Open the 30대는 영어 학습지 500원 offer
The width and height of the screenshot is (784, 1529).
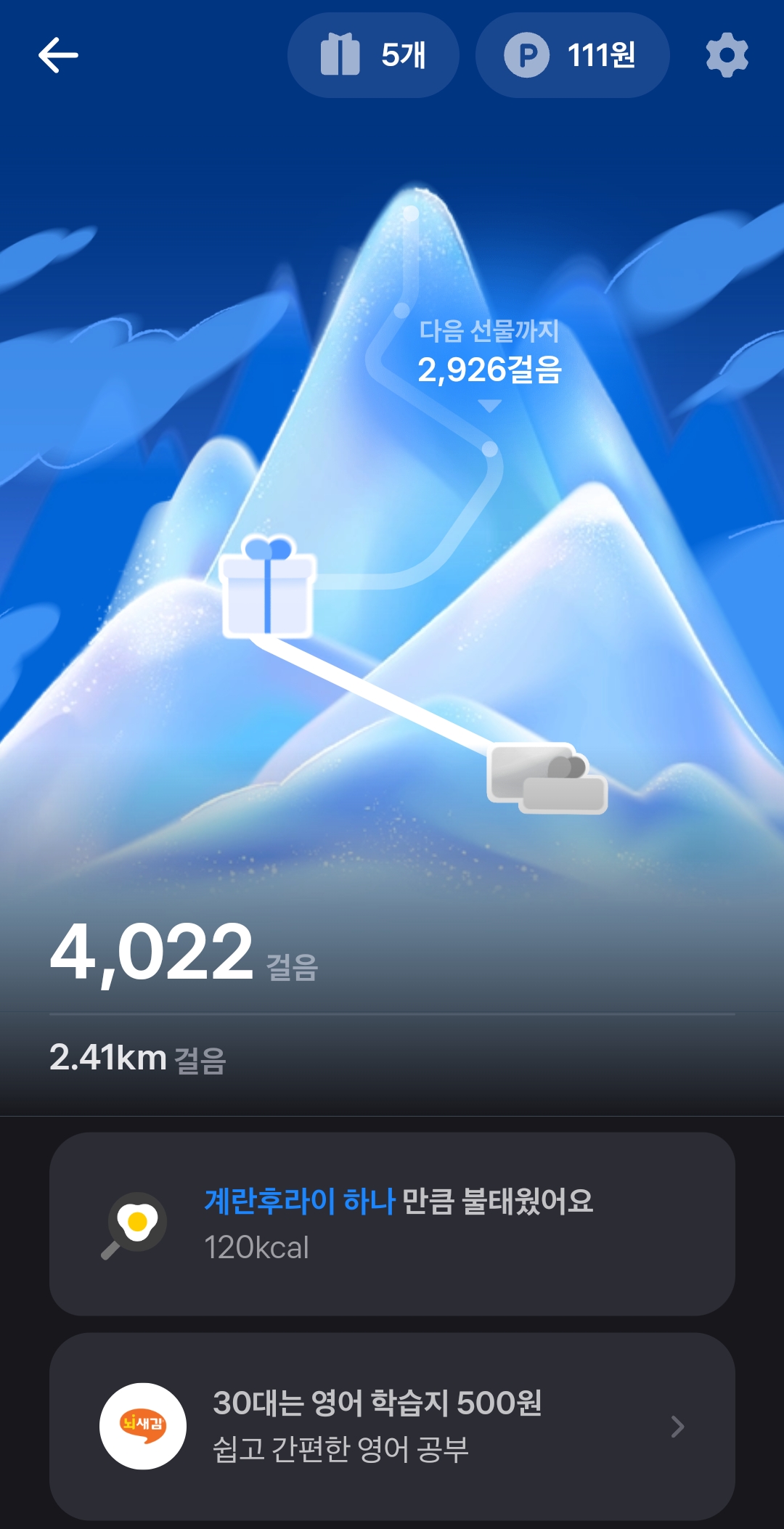tap(392, 1426)
